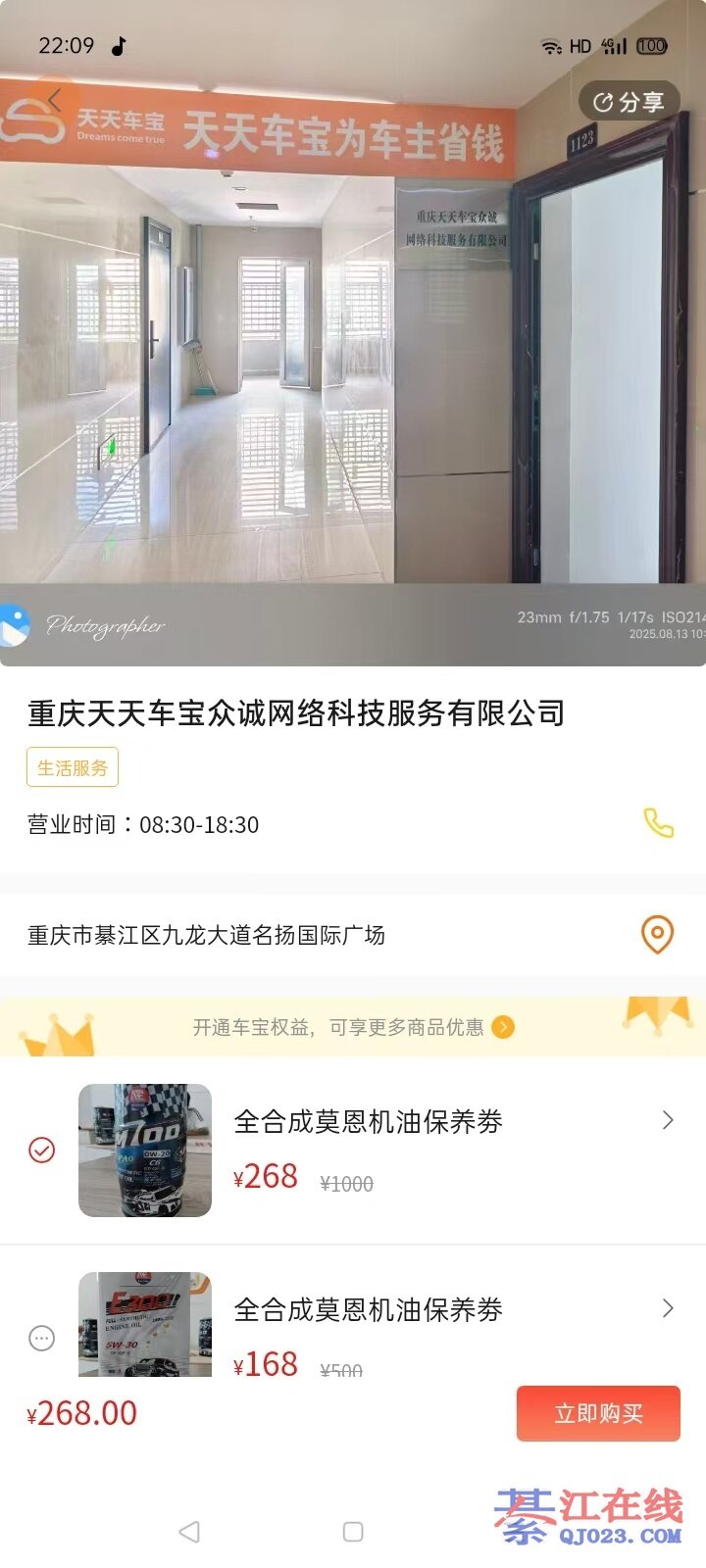The image size is (706, 1568).
Task: Tap the system home square button
Action: tap(353, 1532)
